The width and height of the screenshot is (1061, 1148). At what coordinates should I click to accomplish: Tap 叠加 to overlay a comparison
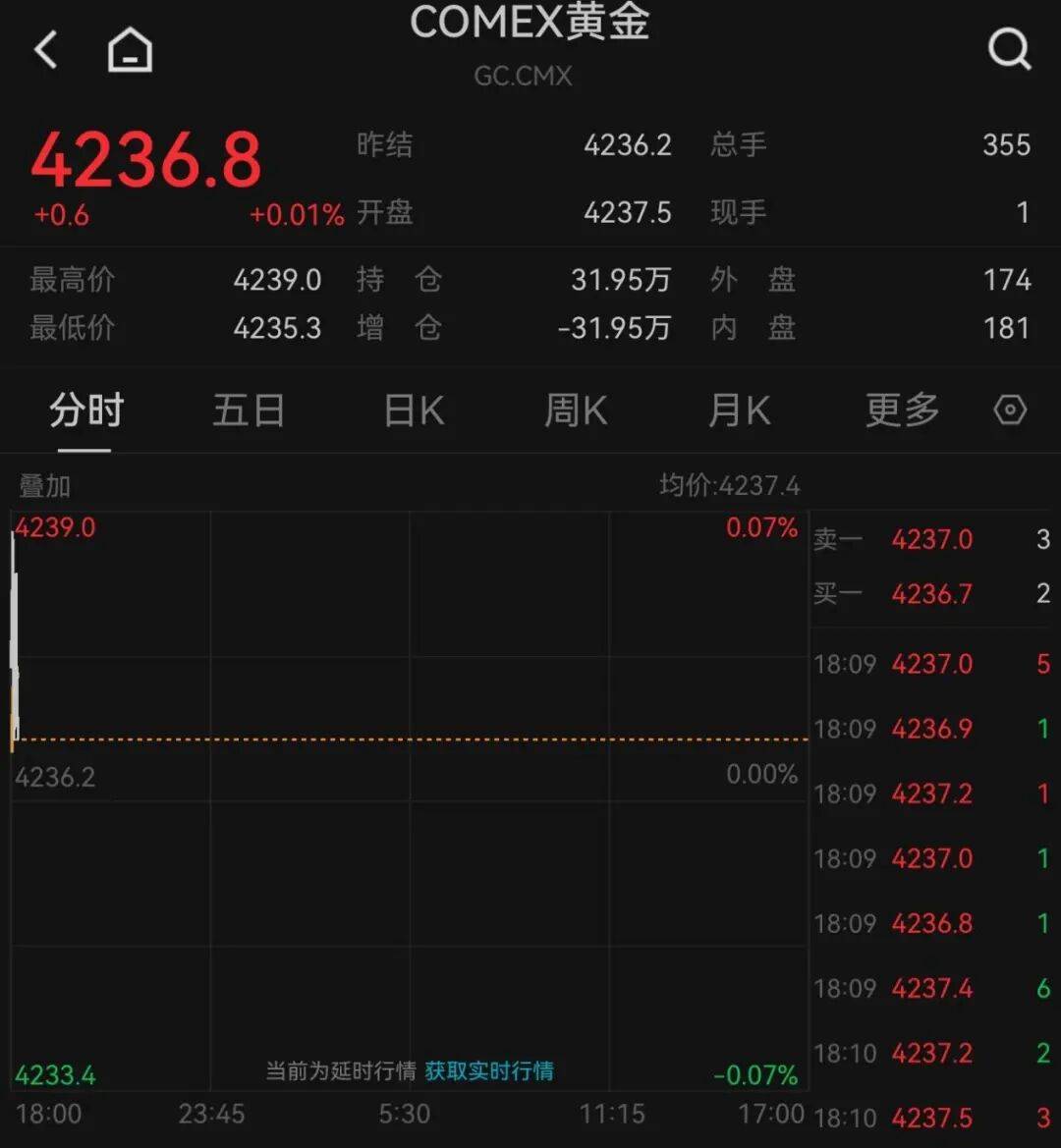(x=45, y=486)
